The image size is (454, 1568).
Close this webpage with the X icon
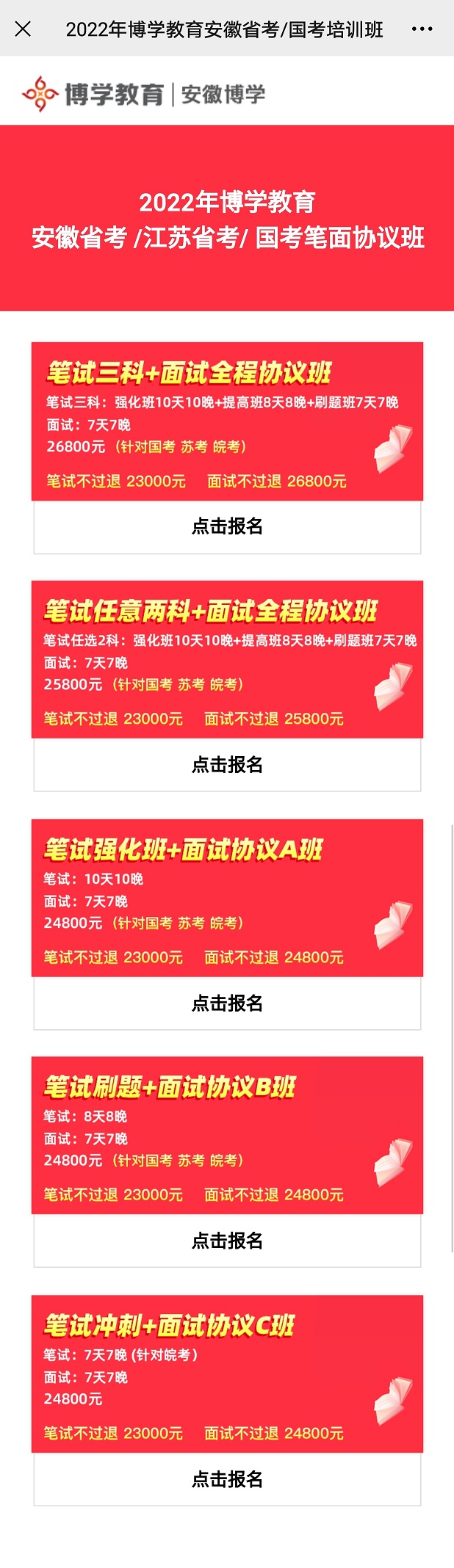coord(23,29)
